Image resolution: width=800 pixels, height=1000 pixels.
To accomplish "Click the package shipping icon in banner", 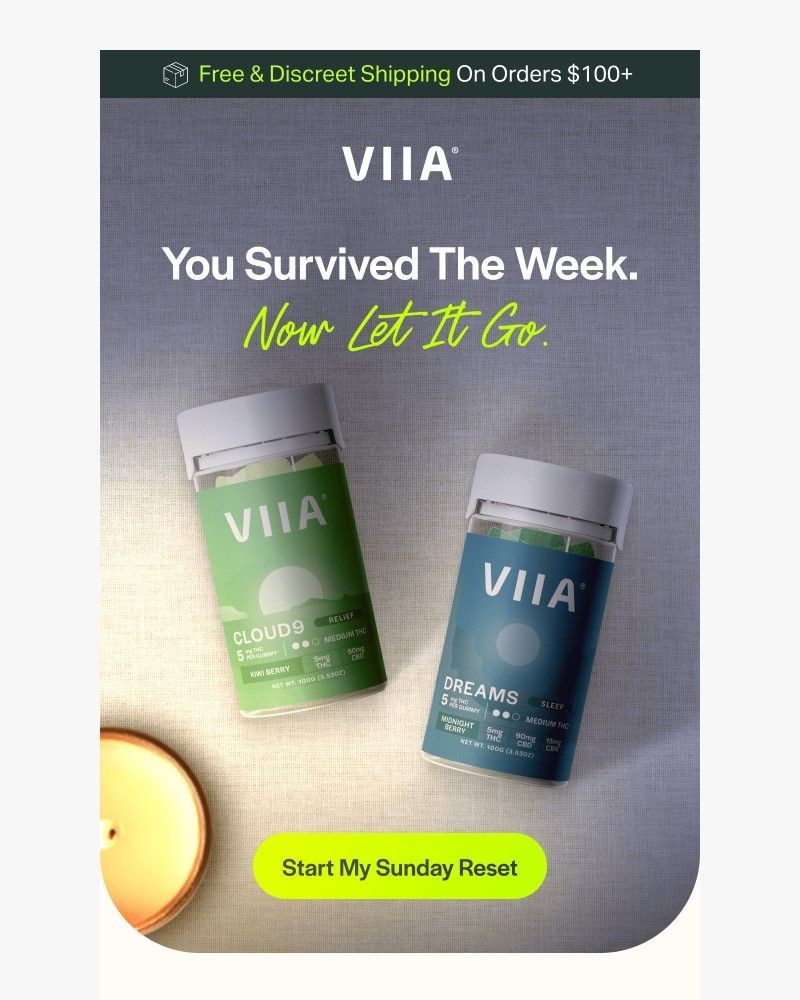I will (x=177, y=71).
